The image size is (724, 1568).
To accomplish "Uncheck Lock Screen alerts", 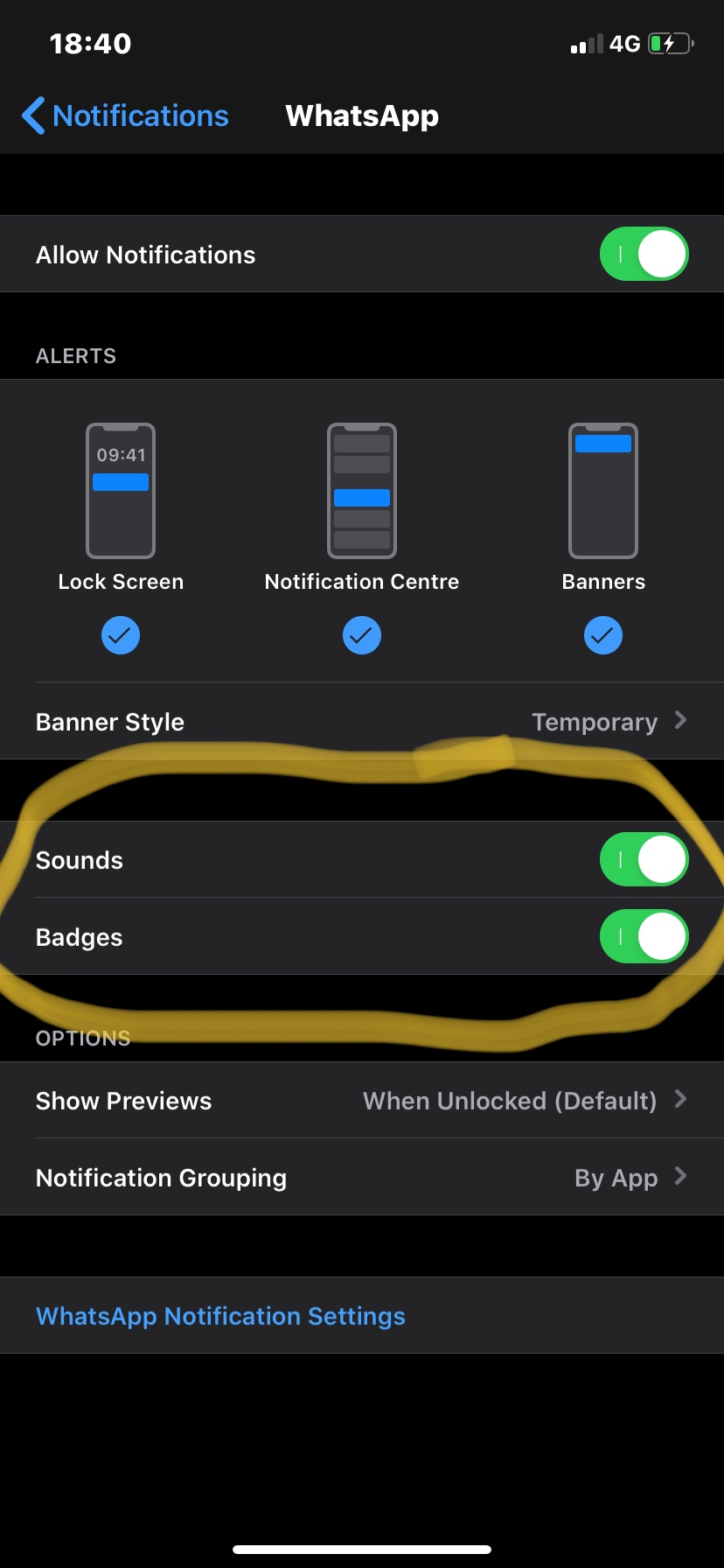I will [121, 635].
